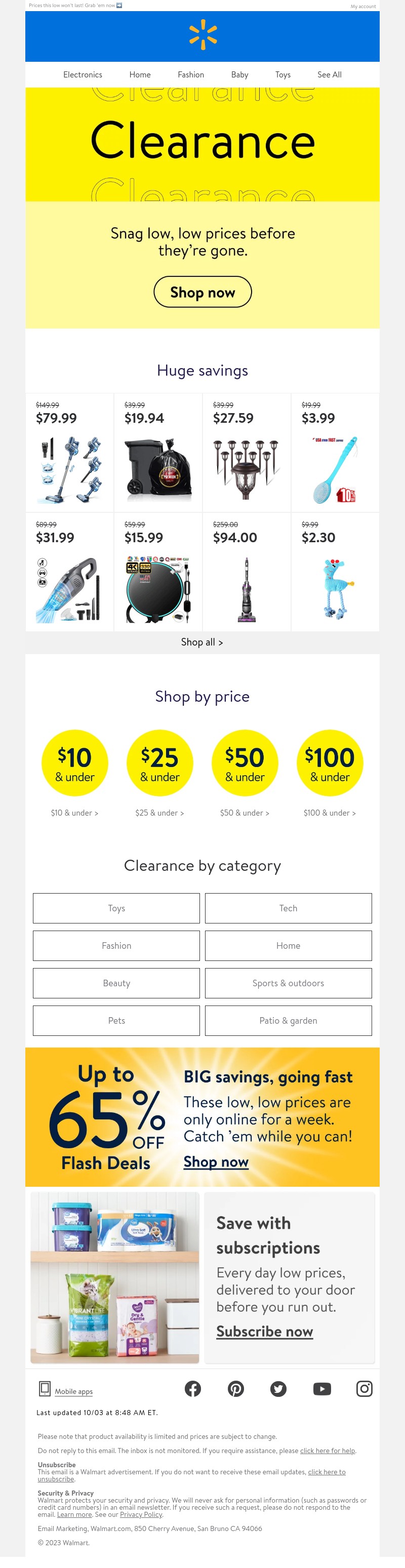405x1568 pixels.
Task: Open the Mobile apps link
Action: point(74,1391)
